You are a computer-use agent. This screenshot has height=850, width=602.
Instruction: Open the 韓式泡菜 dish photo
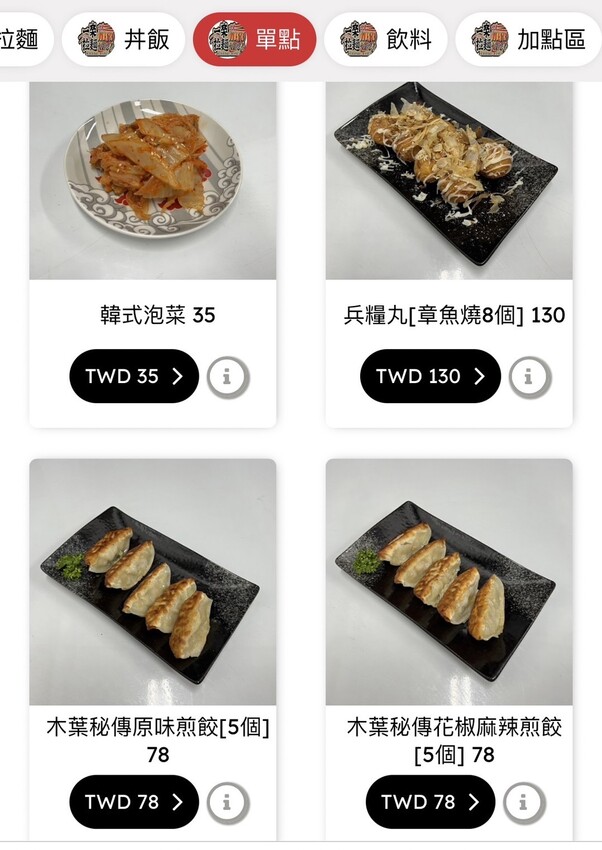click(153, 180)
